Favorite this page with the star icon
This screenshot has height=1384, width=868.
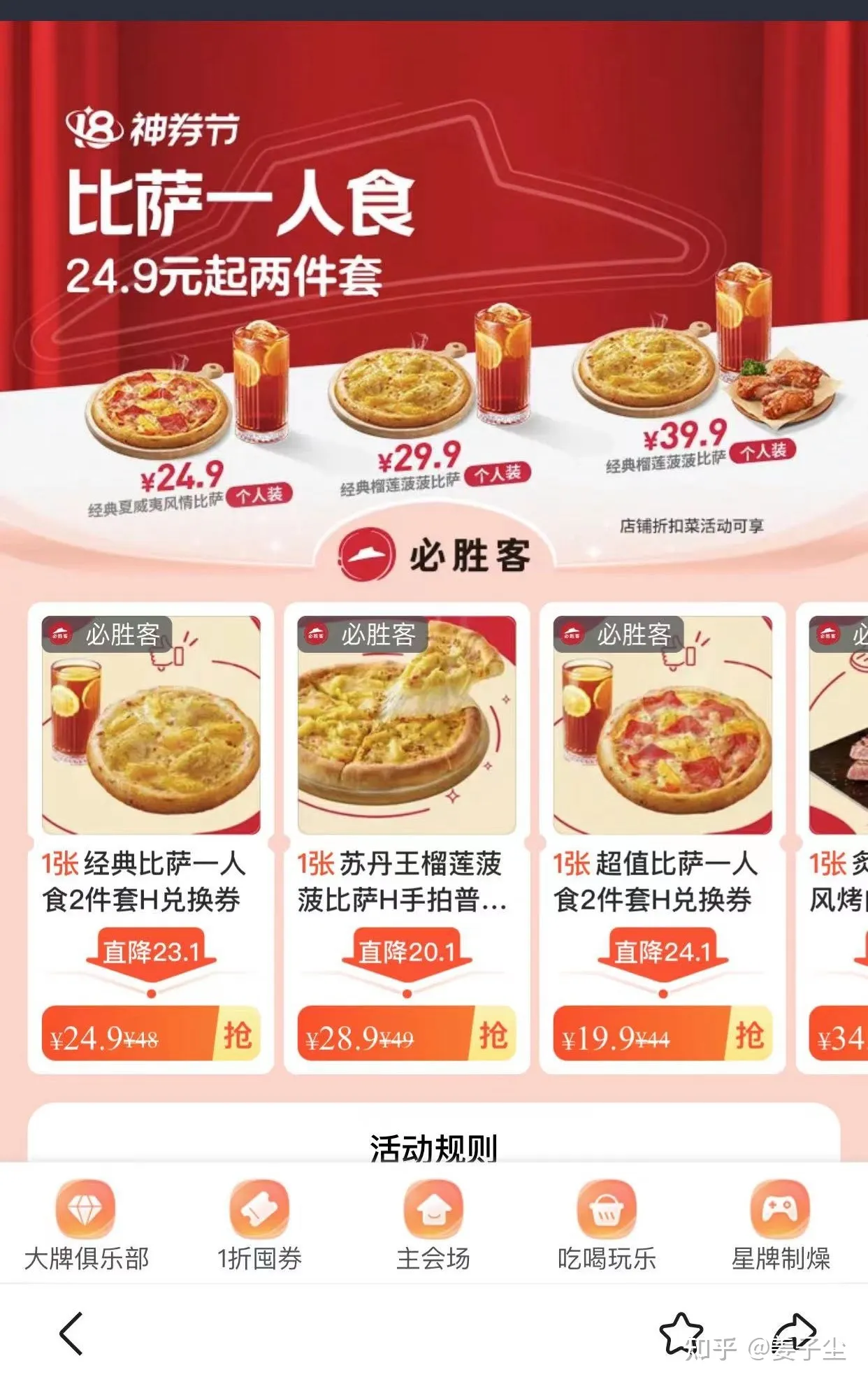[681, 1333]
